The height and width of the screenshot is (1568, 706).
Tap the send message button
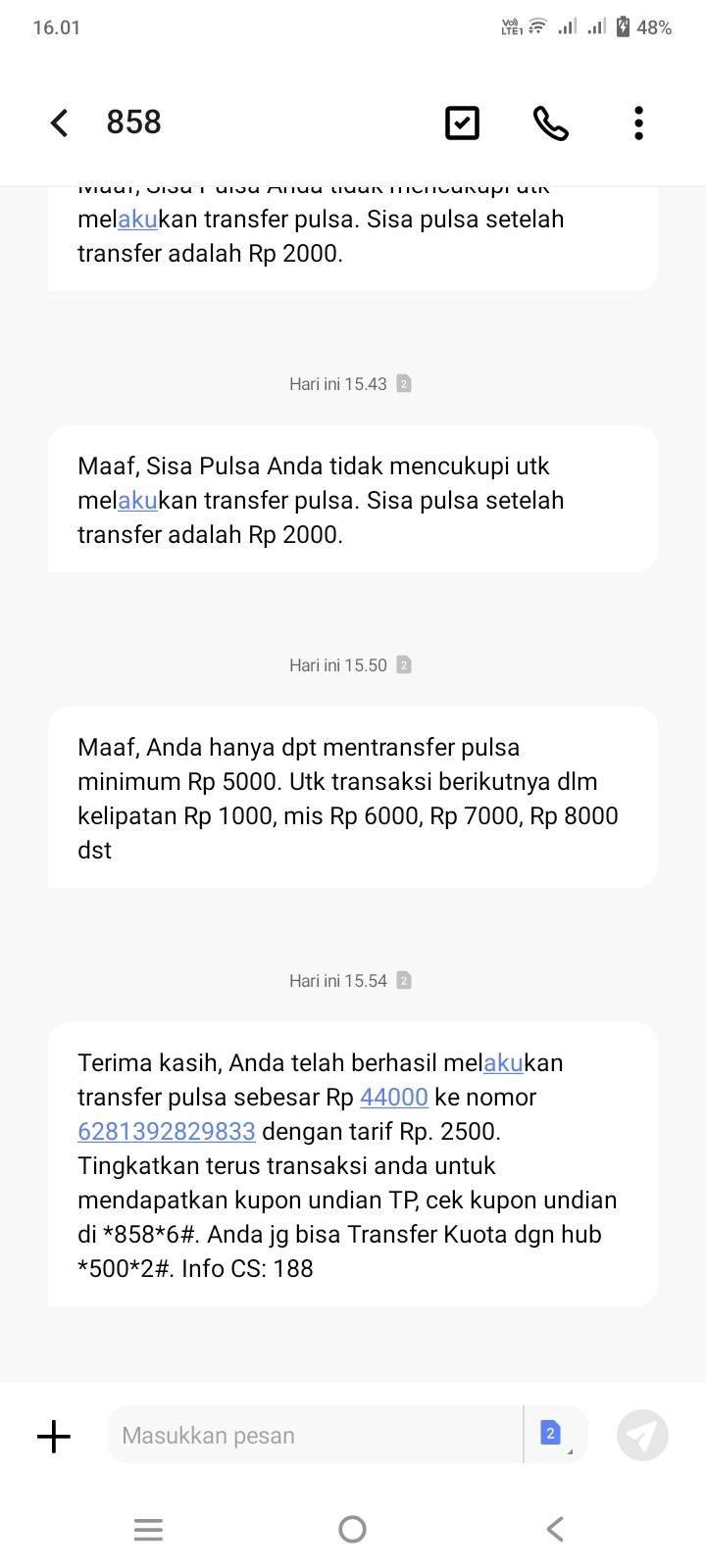pyautogui.click(x=642, y=1436)
